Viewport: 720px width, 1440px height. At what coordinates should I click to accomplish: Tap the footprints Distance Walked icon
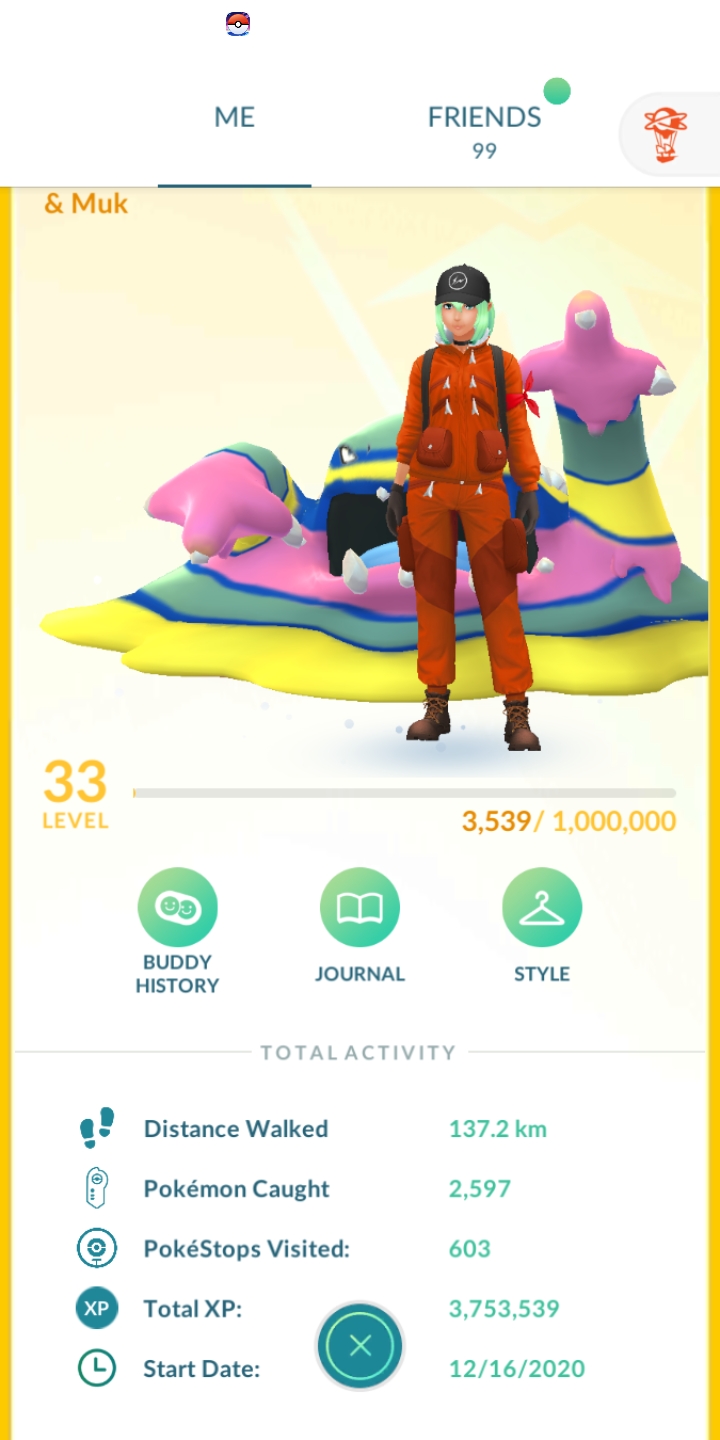click(x=97, y=1128)
